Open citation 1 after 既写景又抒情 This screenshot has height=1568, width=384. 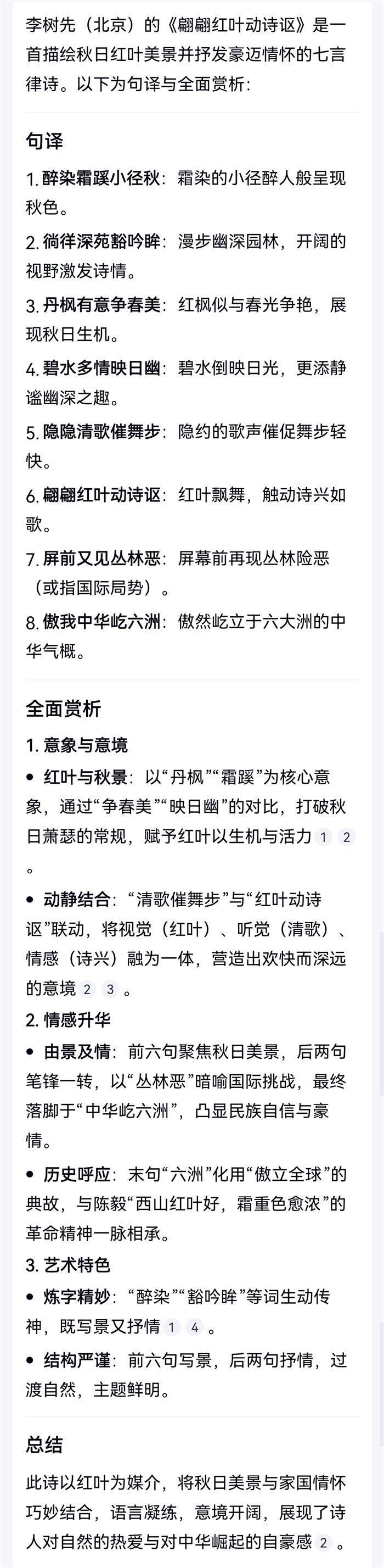171,1327
